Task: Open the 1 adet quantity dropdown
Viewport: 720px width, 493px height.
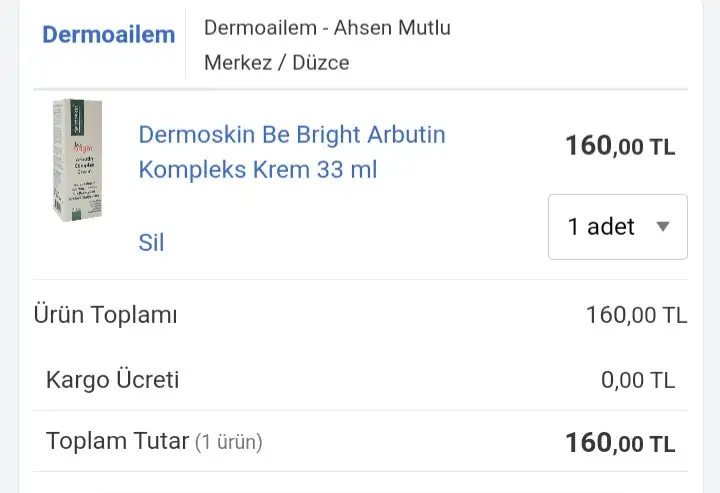Action: pos(617,227)
